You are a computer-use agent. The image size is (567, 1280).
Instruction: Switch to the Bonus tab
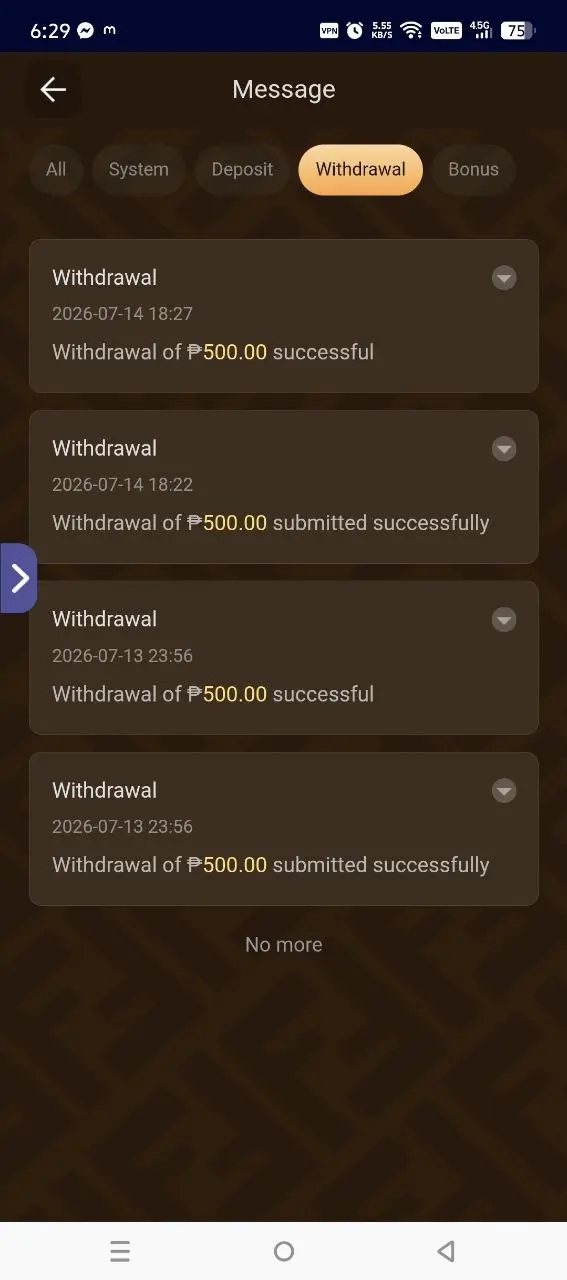473,169
